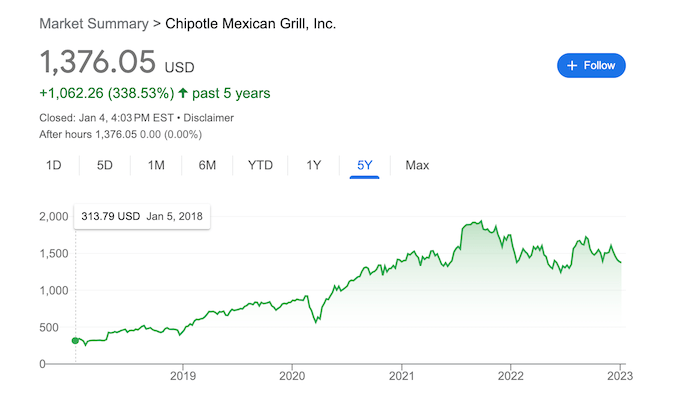This screenshot has height=400, width=675.
Task: Select the 5D chart range
Action: [x=105, y=165]
